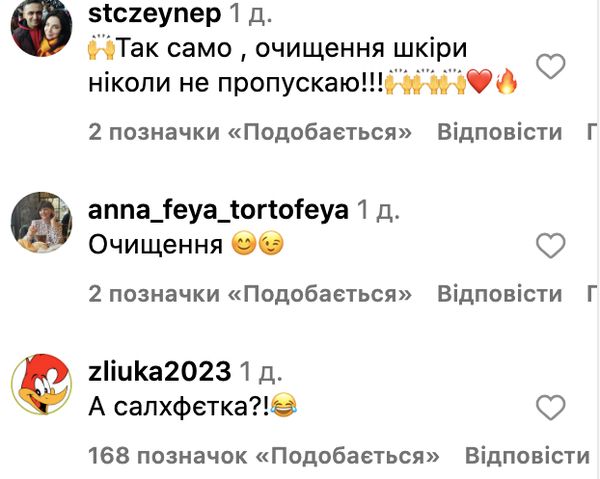600x479 pixels.
Task: Open username zliuka2023
Action: pos(159,372)
